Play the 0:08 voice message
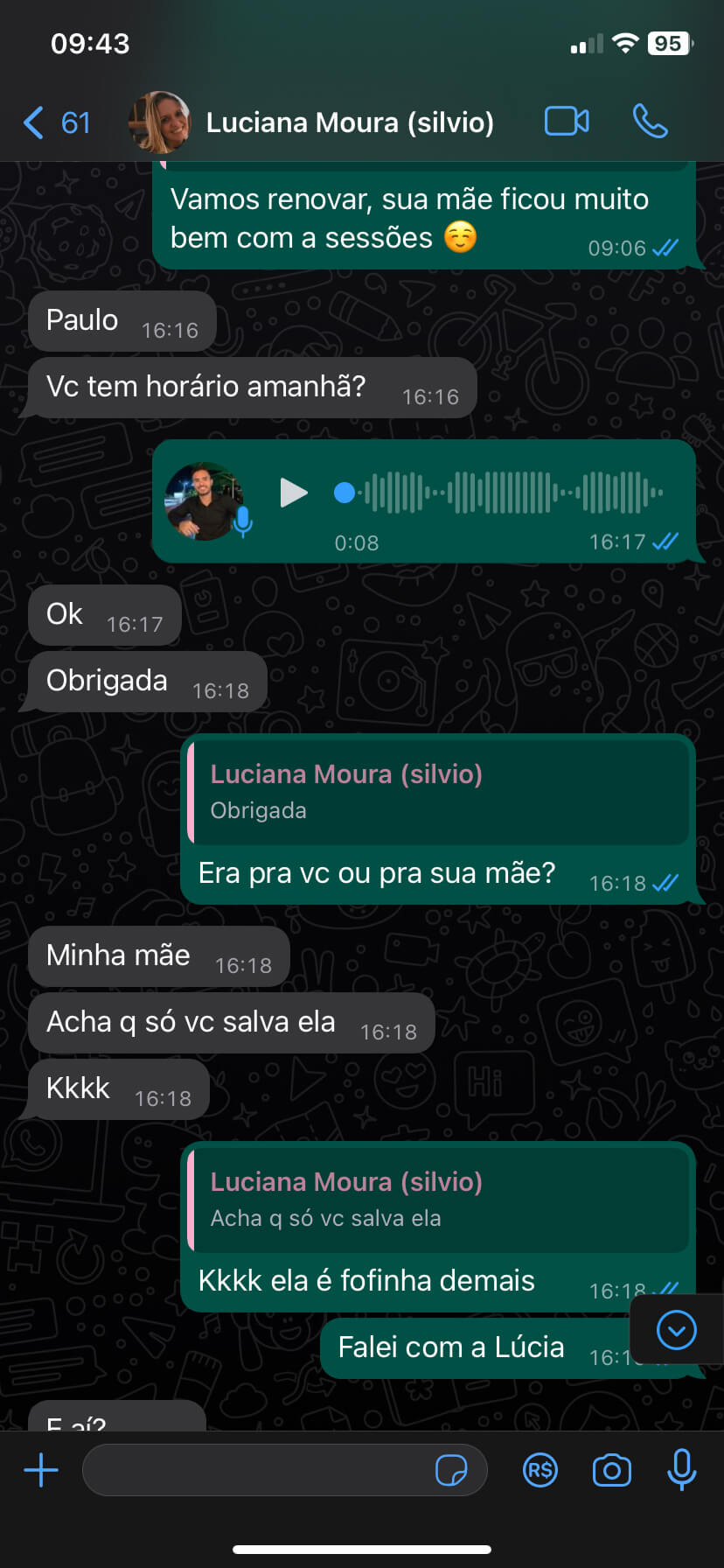724x1568 pixels. (x=293, y=493)
